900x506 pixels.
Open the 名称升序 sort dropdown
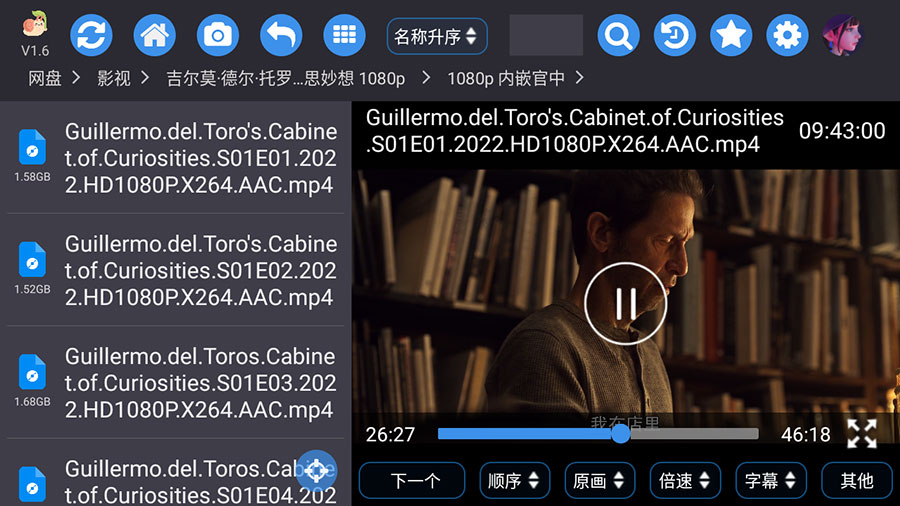click(437, 37)
